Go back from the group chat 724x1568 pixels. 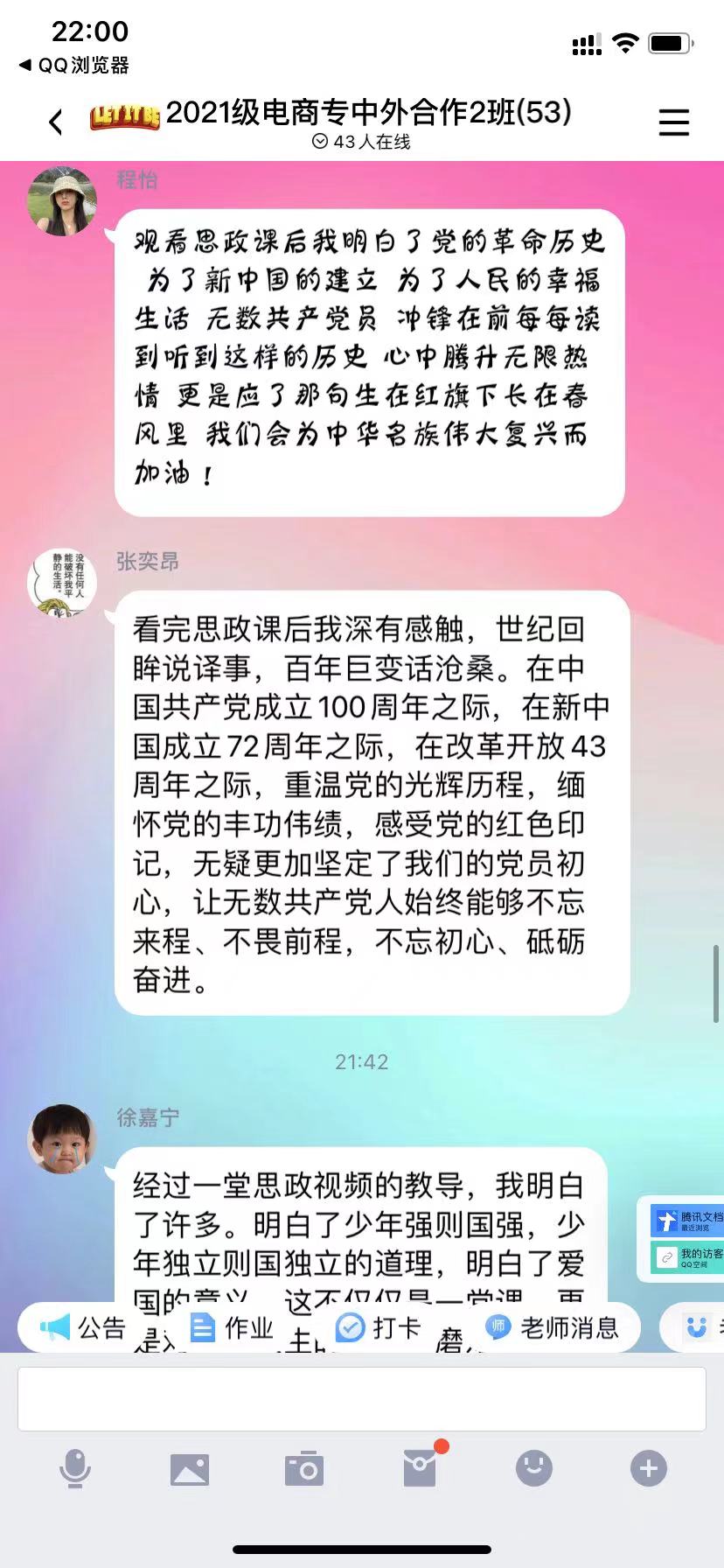[56, 122]
